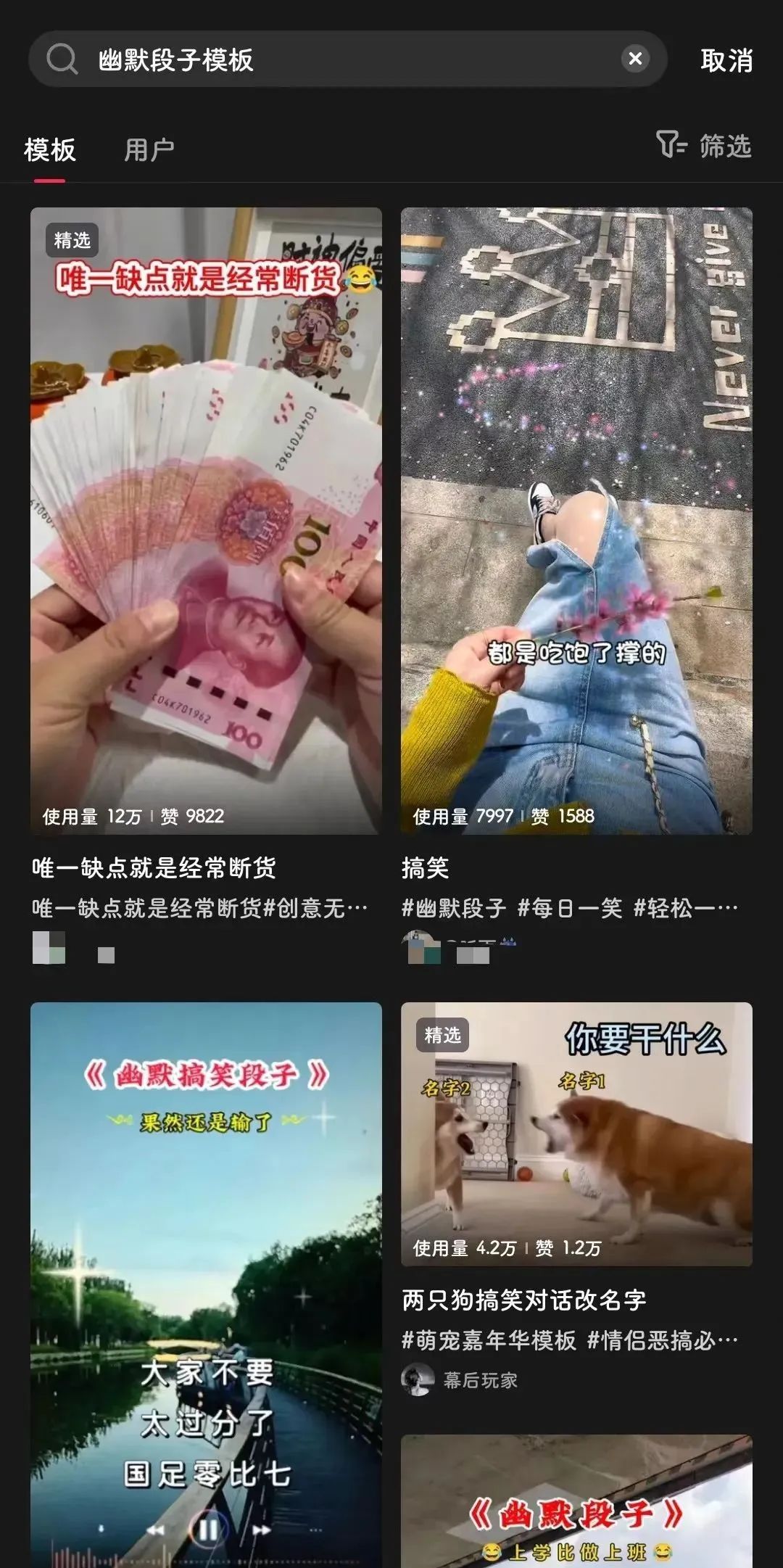This screenshot has height=1568, width=783.
Task: Tap 取消 to cancel the search
Action: [x=726, y=60]
